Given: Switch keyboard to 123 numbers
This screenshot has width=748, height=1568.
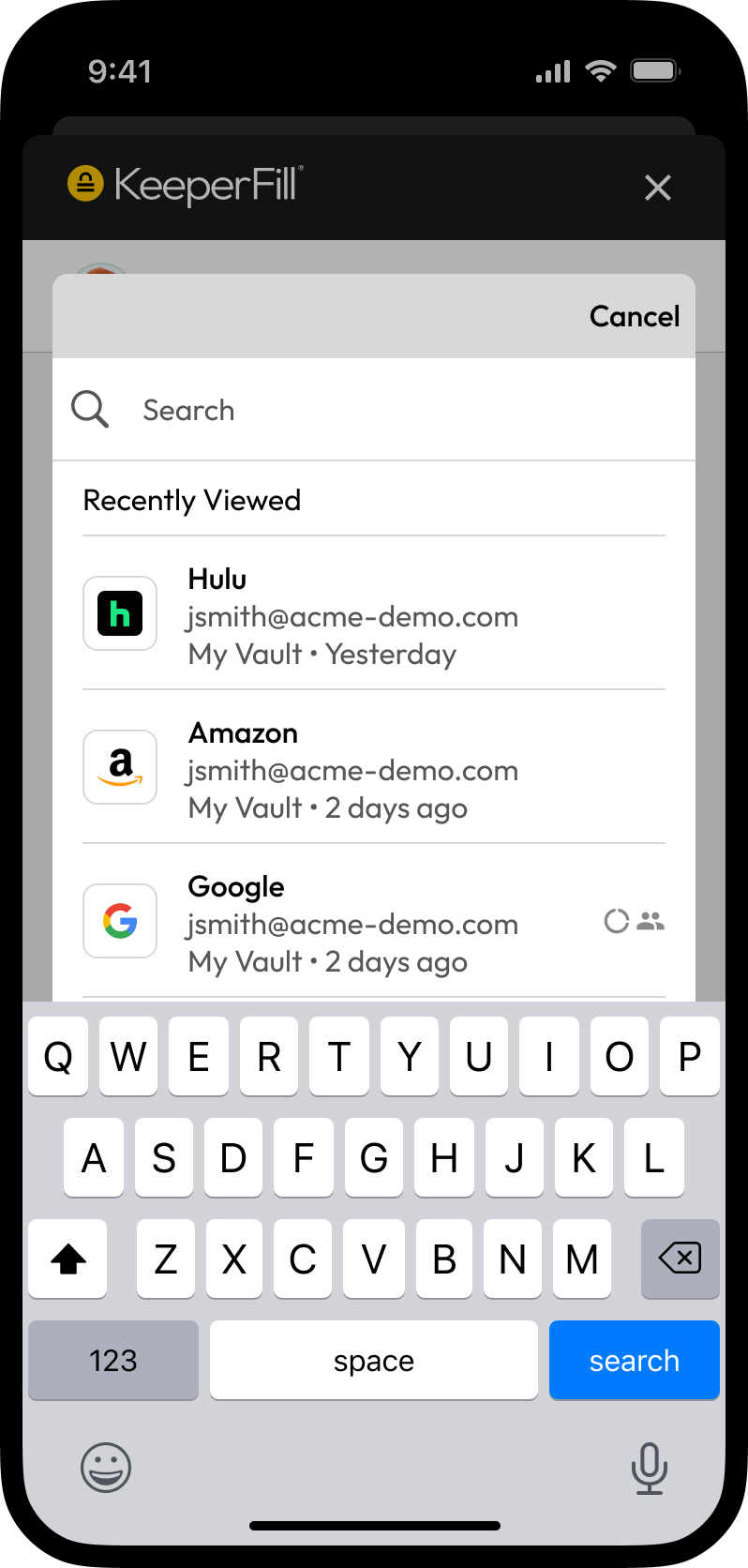Looking at the screenshot, I should 113,1360.
